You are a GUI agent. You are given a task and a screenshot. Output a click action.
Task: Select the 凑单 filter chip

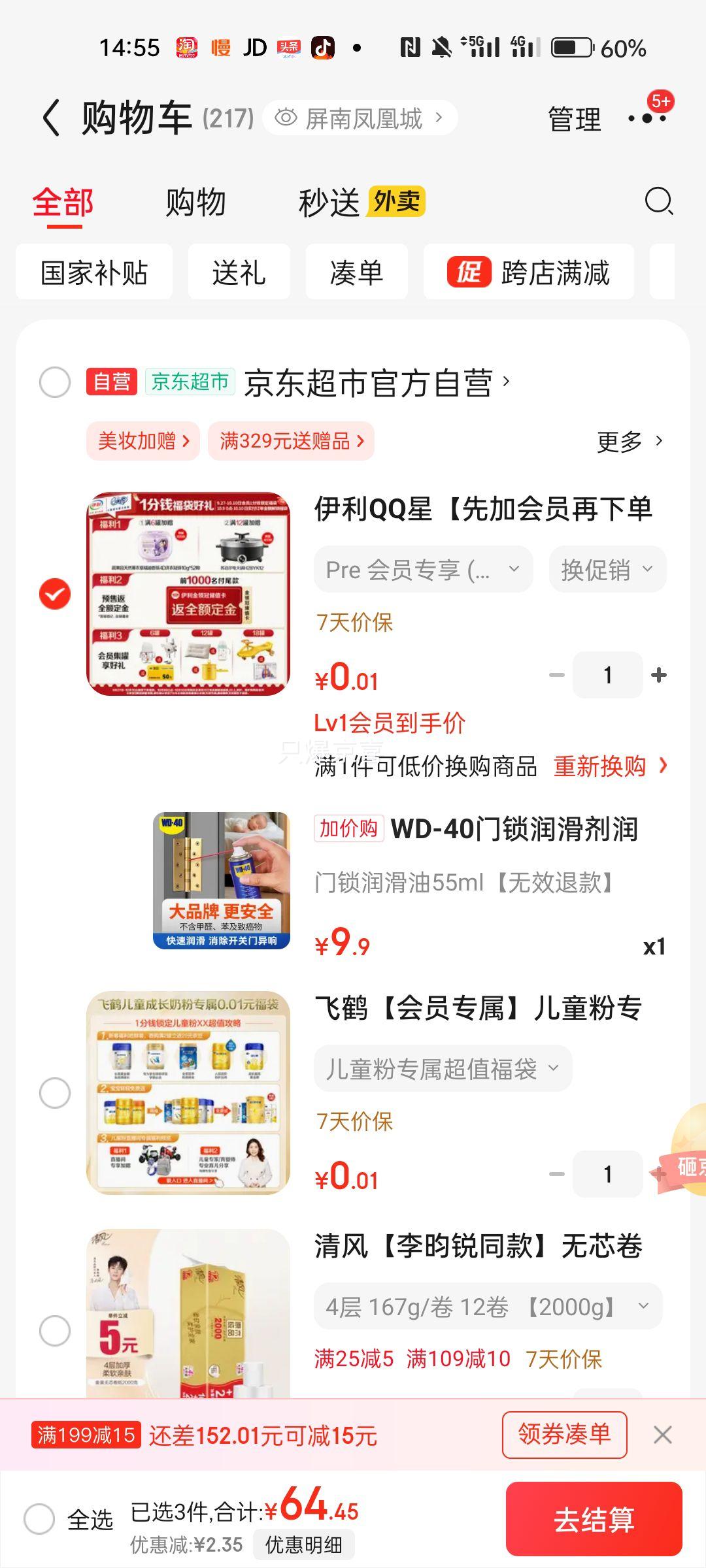(x=356, y=272)
